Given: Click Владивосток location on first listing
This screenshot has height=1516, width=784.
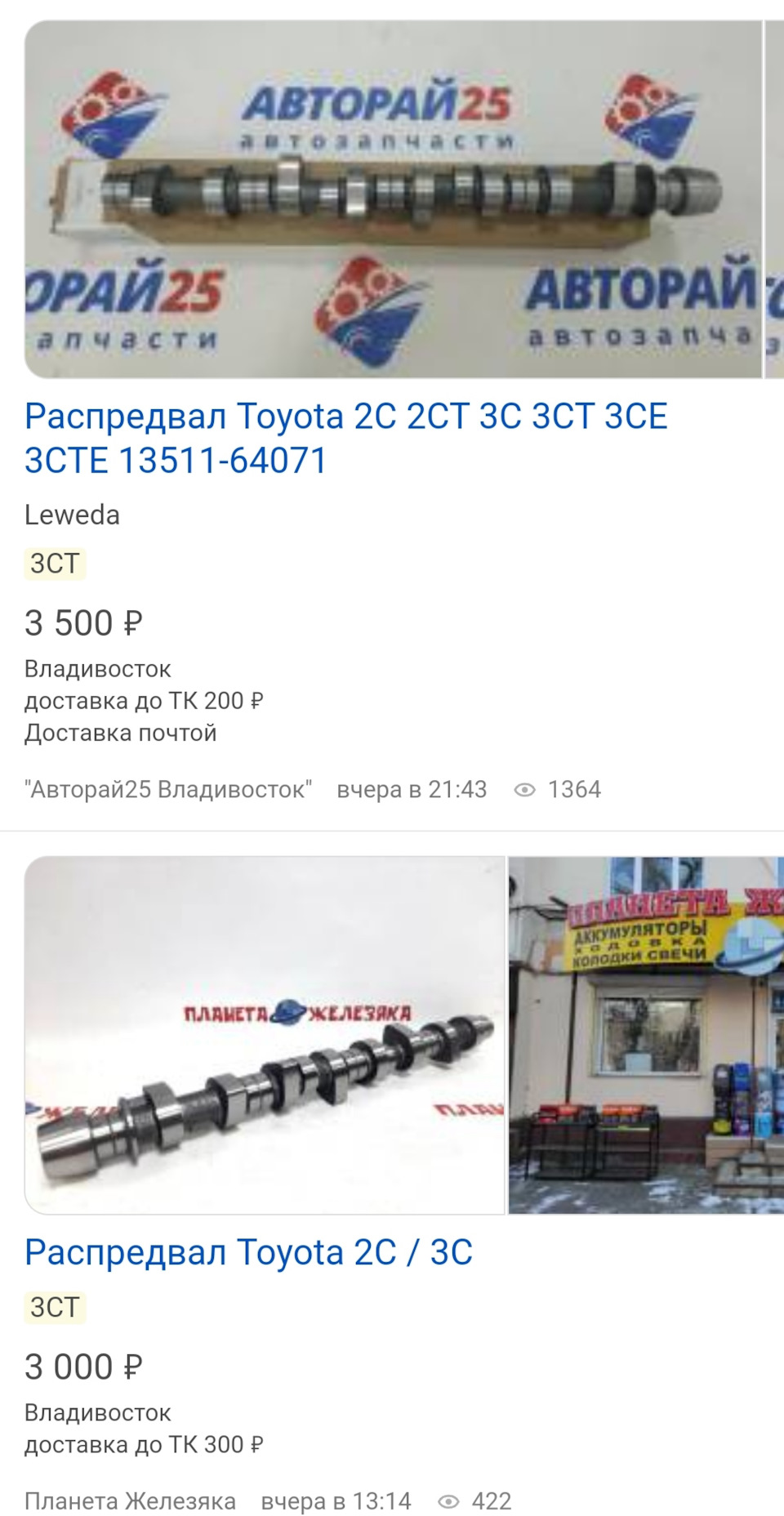Looking at the screenshot, I should point(97,670).
